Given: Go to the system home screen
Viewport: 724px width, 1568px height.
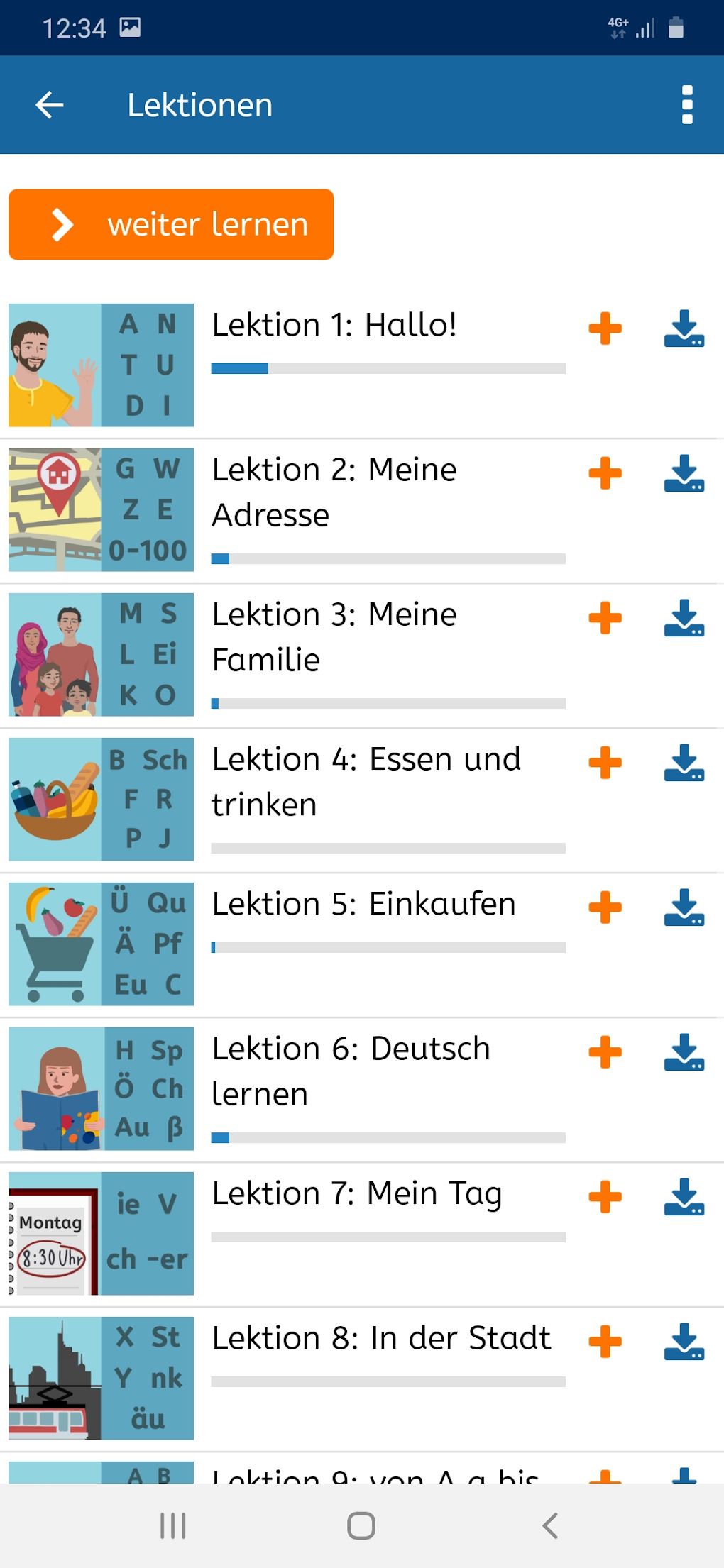Looking at the screenshot, I should click(361, 1525).
